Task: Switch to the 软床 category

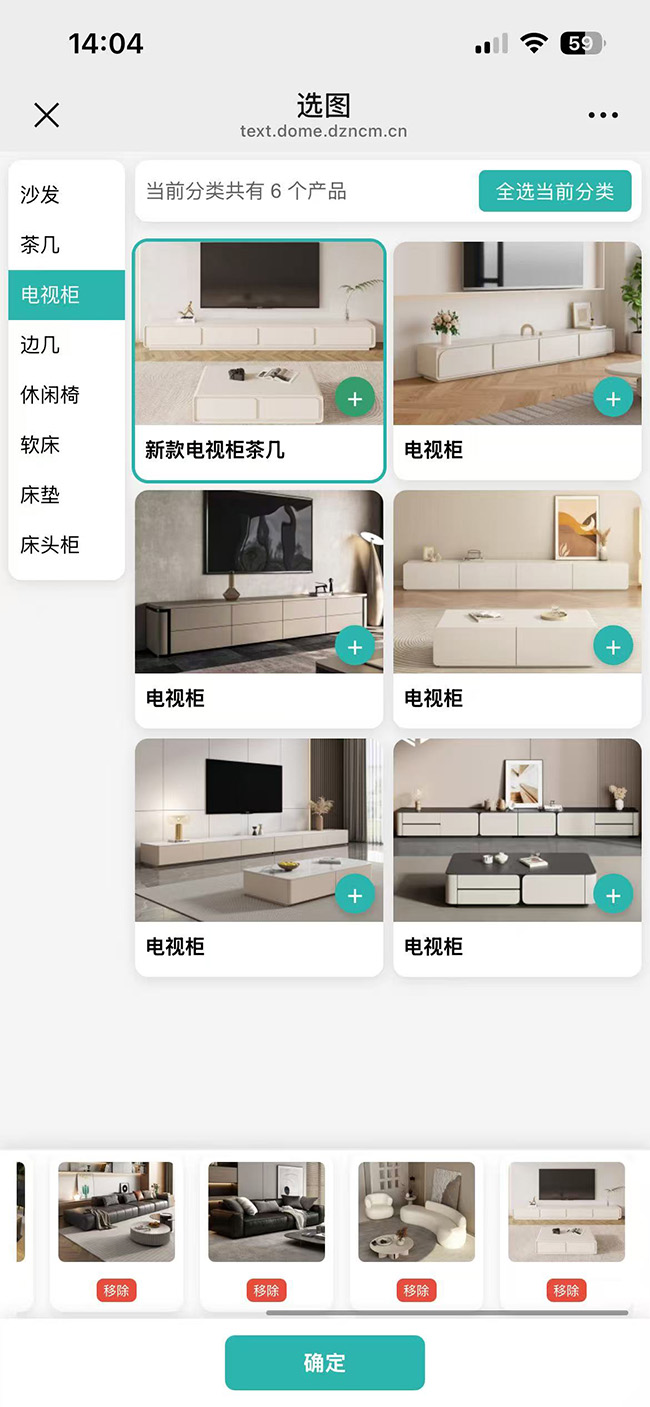Action: 40,445
